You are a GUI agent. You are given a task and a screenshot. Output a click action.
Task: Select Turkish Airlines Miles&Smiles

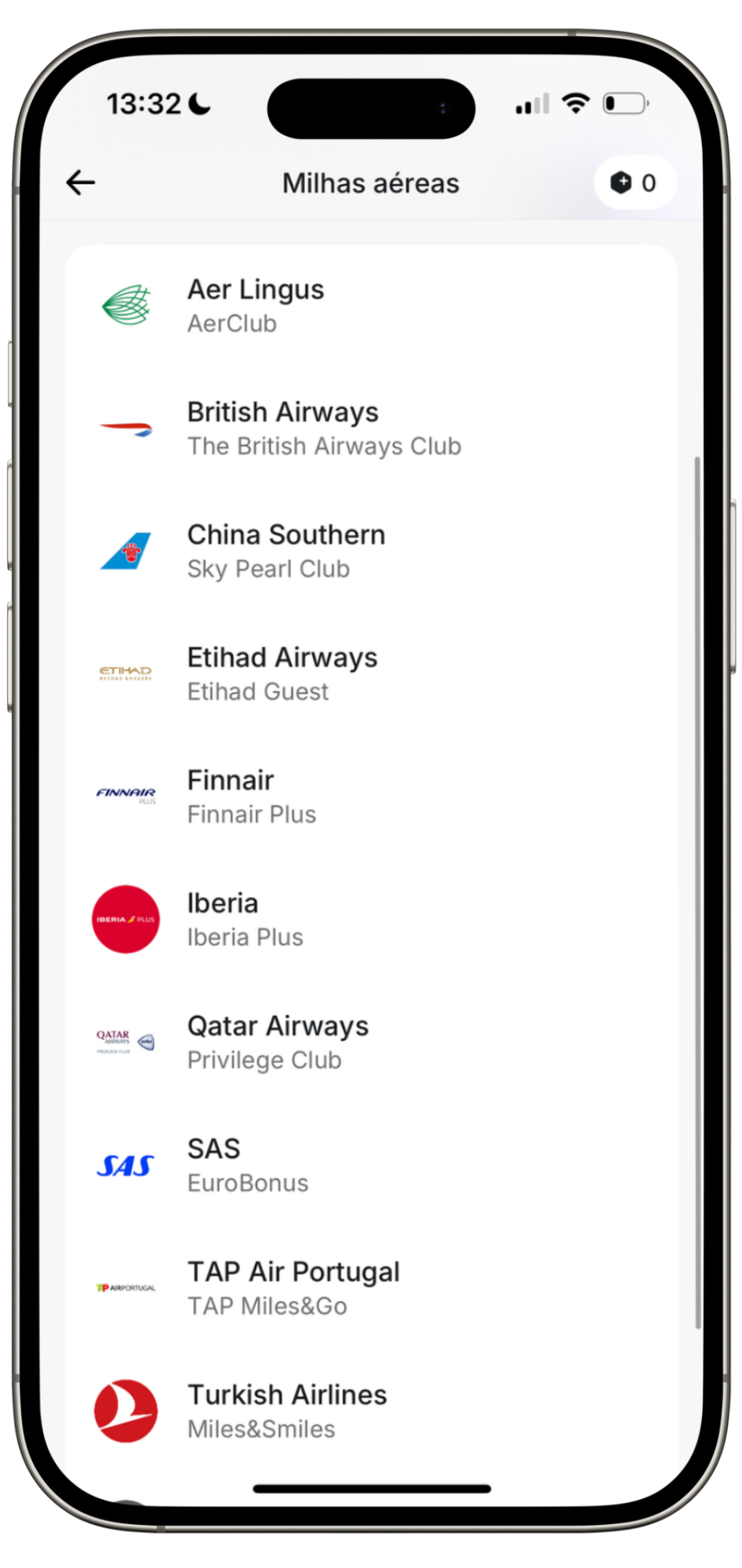click(370, 1411)
